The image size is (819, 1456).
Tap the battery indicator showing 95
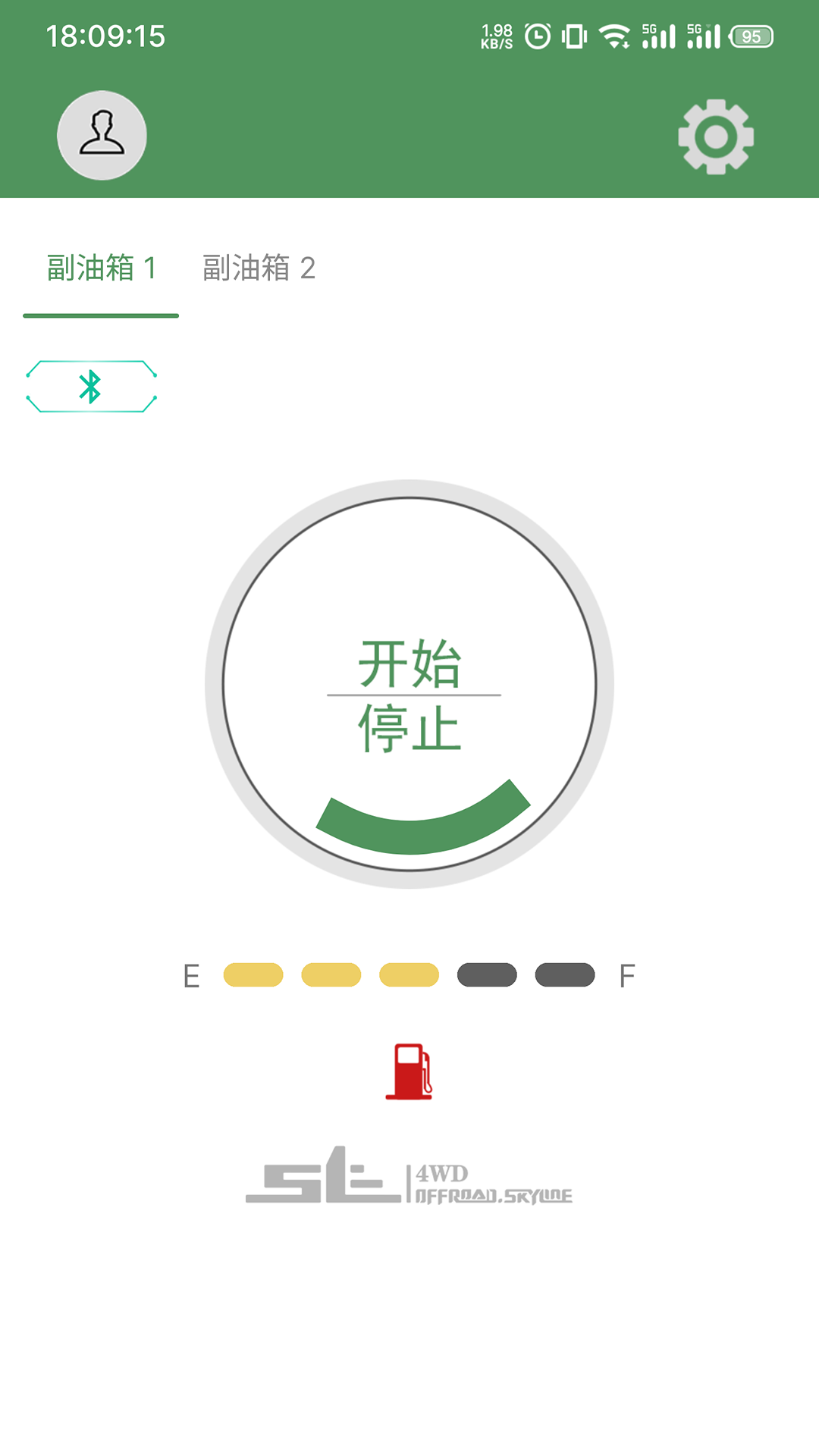tap(751, 33)
